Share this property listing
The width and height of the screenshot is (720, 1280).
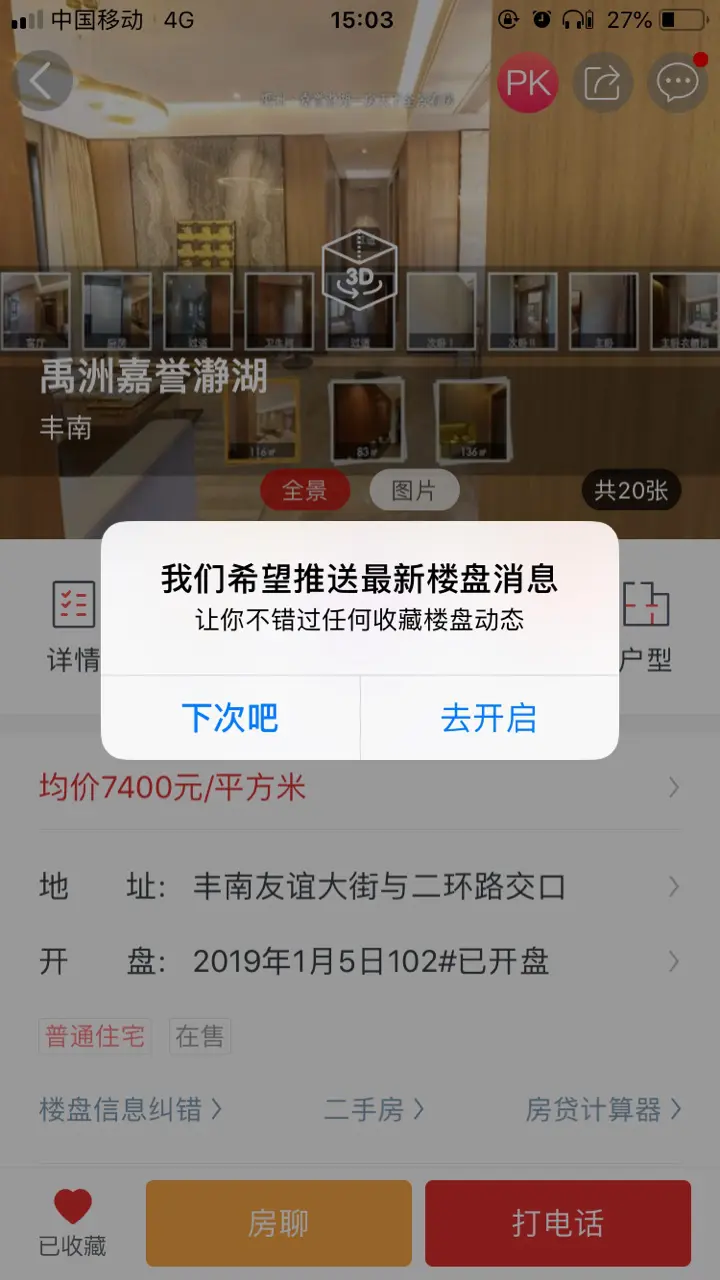pyautogui.click(x=602, y=82)
